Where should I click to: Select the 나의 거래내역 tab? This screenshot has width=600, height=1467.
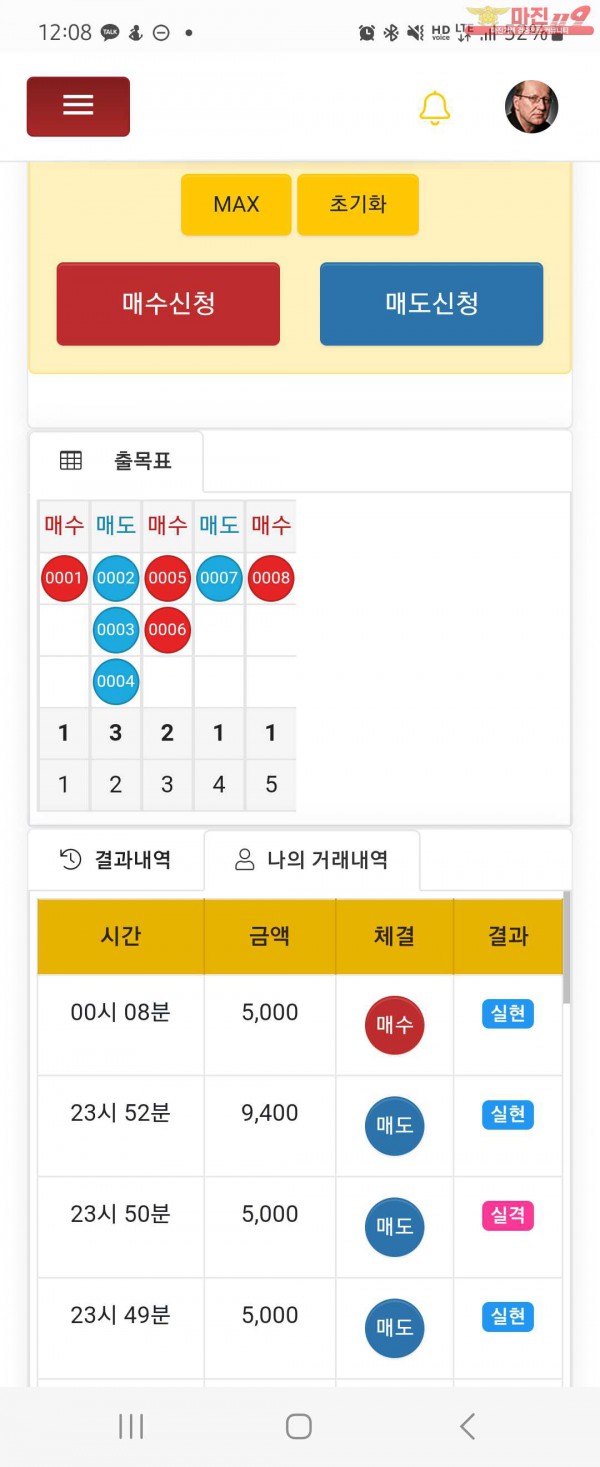pyautogui.click(x=311, y=860)
